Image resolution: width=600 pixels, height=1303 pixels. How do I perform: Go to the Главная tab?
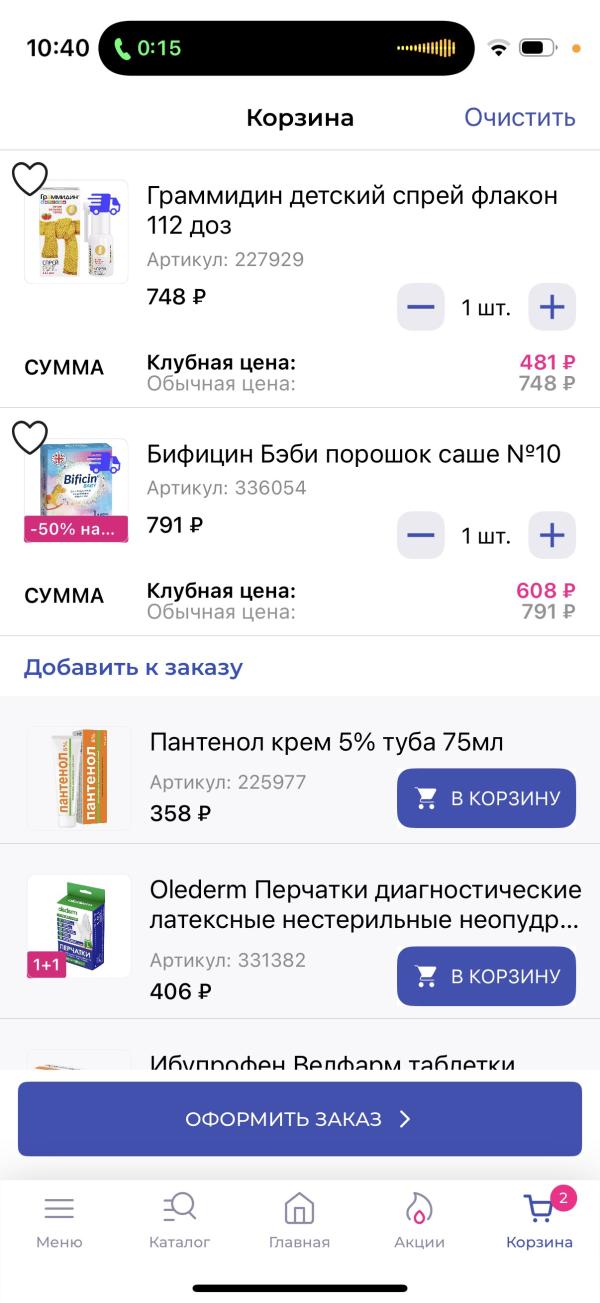pos(299,1221)
